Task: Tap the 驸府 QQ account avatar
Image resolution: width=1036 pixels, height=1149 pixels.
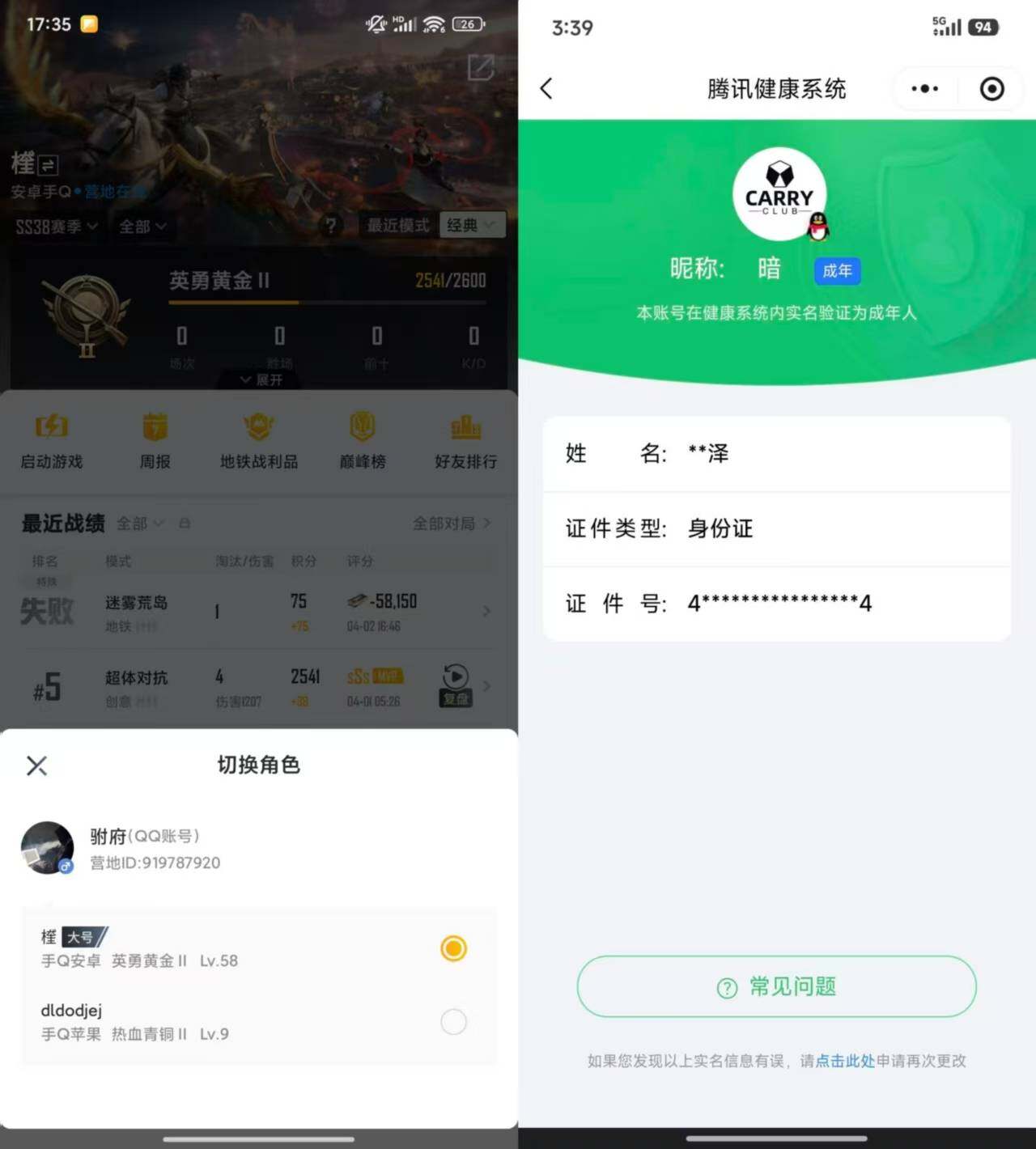Action: (x=48, y=848)
